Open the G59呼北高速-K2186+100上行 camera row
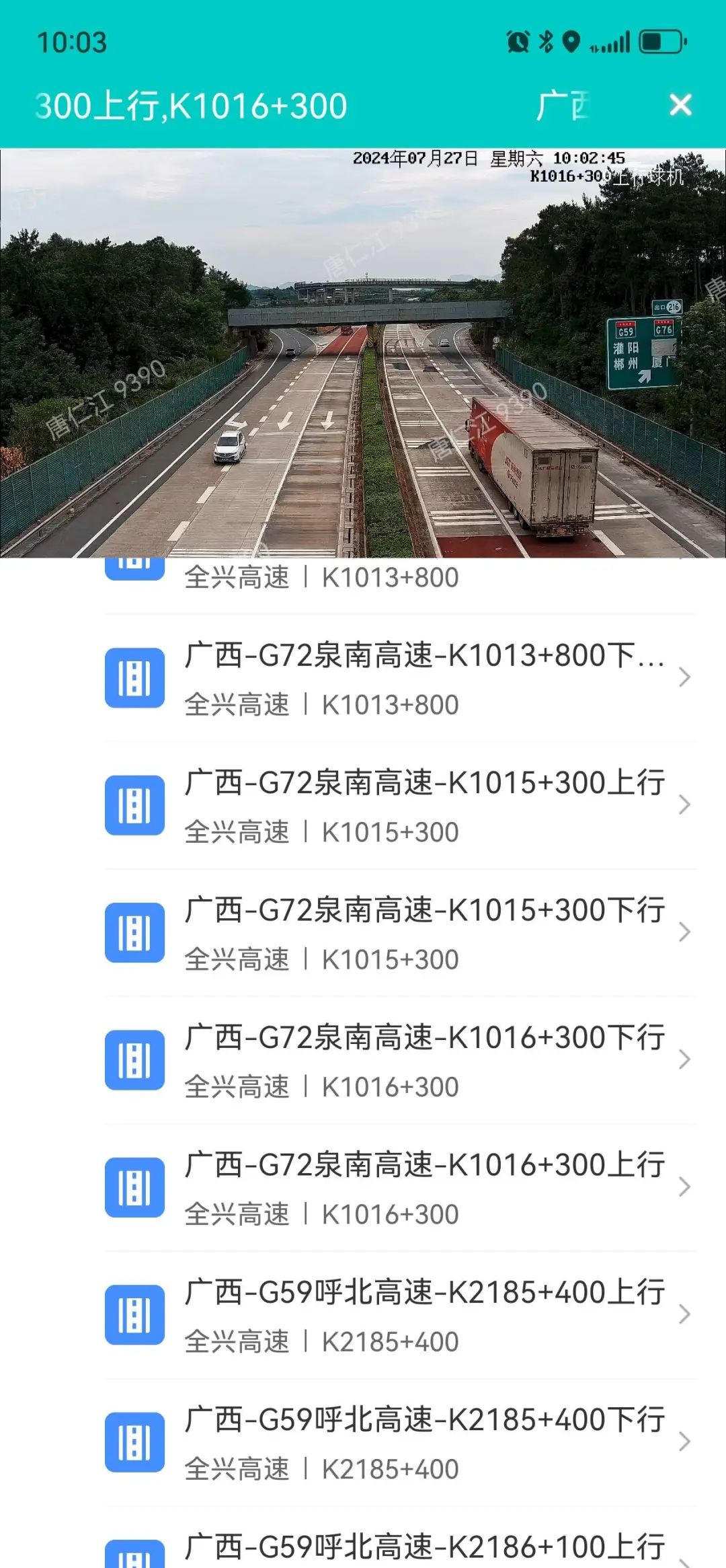The width and height of the screenshot is (726, 1568). [399, 1547]
